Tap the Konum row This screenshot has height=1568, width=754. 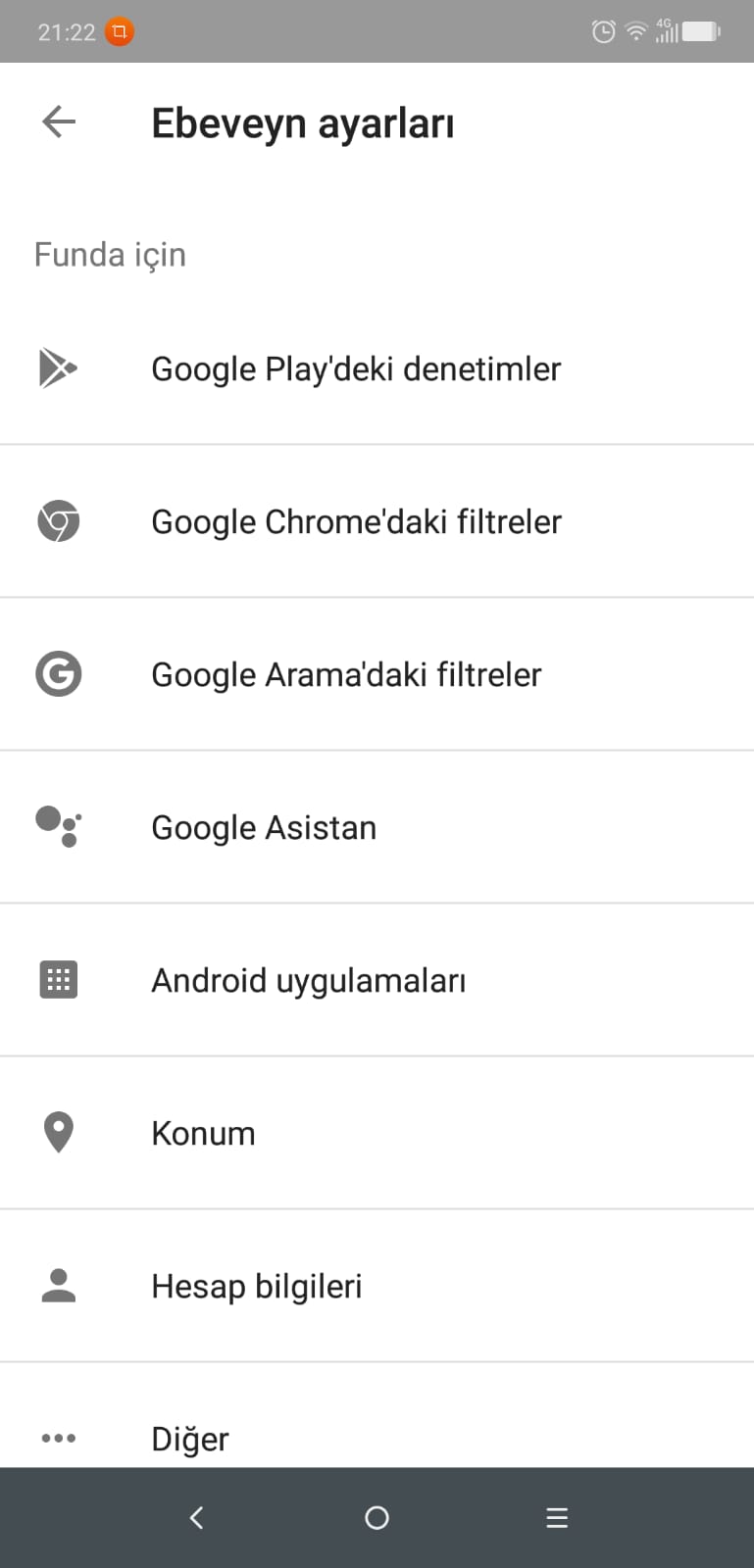point(203,1134)
